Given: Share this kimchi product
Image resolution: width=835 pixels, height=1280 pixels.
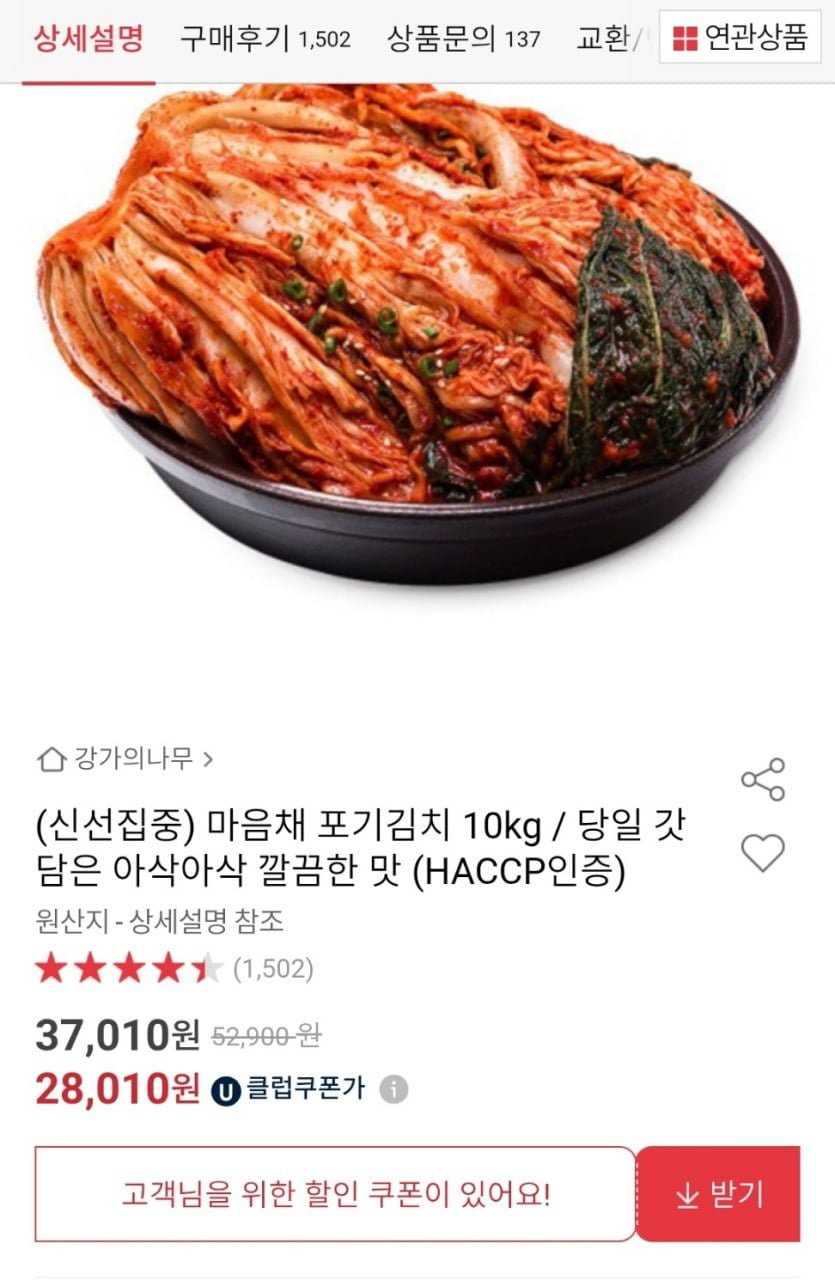Looking at the screenshot, I should (x=763, y=780).
